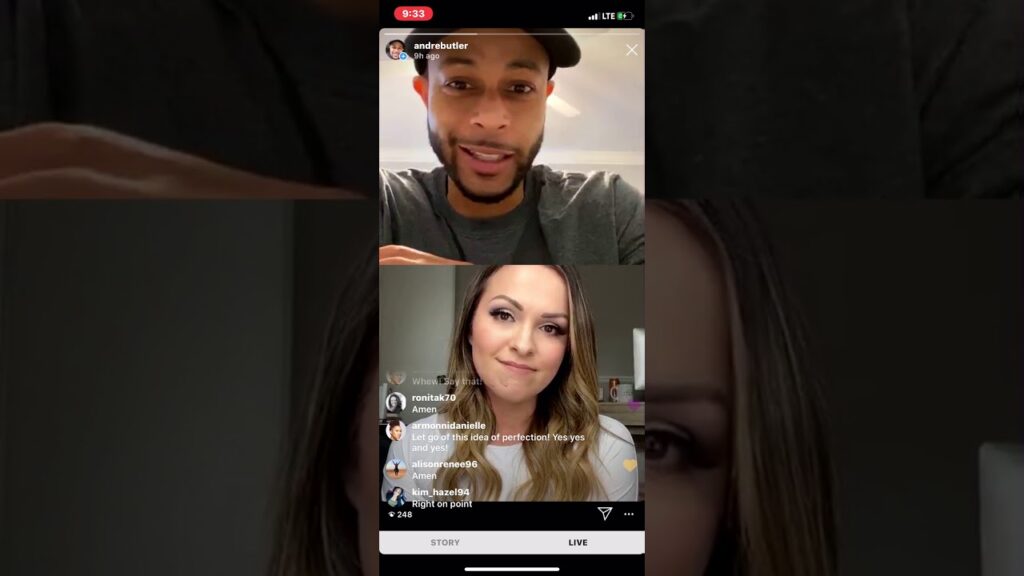Switch to the Story tab
Screen dimensions: 1024x576
pos(445,542)
